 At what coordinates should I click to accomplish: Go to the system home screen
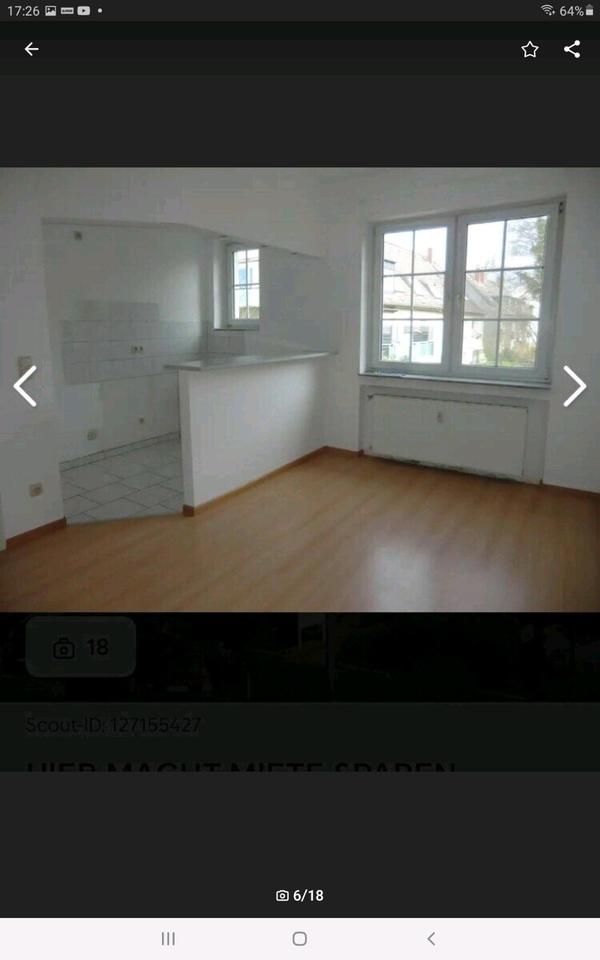(299, 938)
